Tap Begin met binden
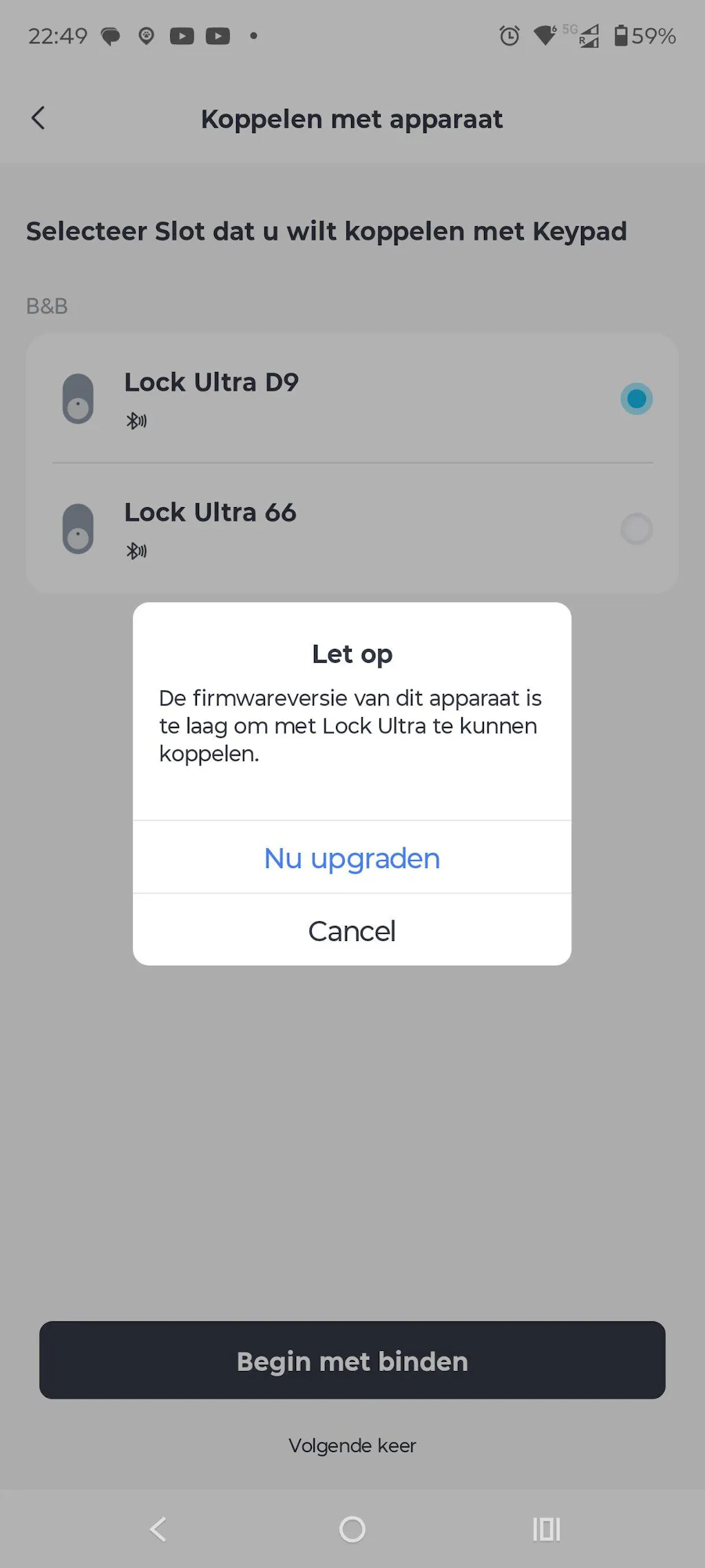The height and width of the screenshot is (1568, 705). pos(352,1361)
